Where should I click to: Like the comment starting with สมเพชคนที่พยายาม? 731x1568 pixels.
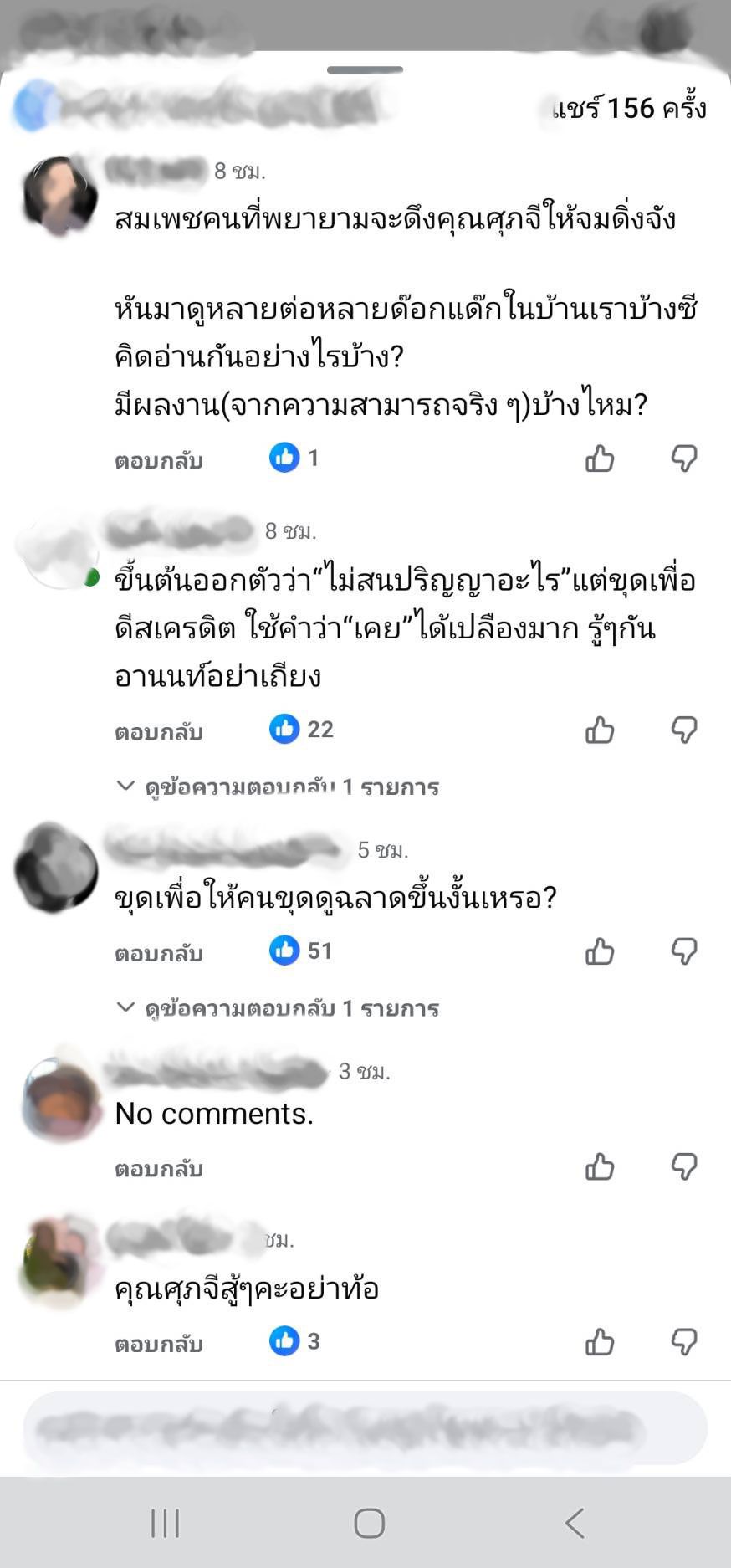click(x=600, y=459)
